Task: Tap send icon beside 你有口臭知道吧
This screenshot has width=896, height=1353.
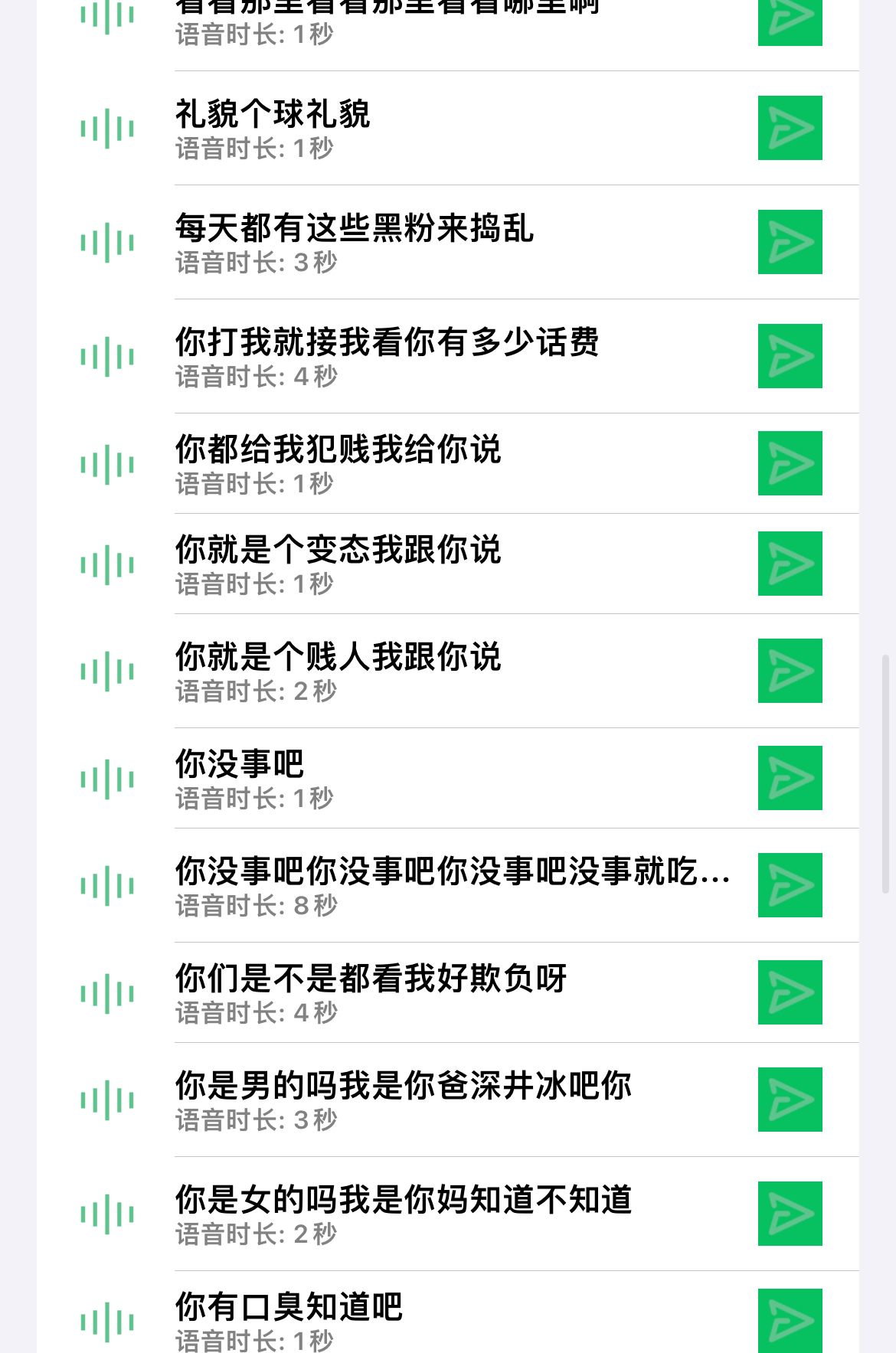Action: [x=790, y=1321]
